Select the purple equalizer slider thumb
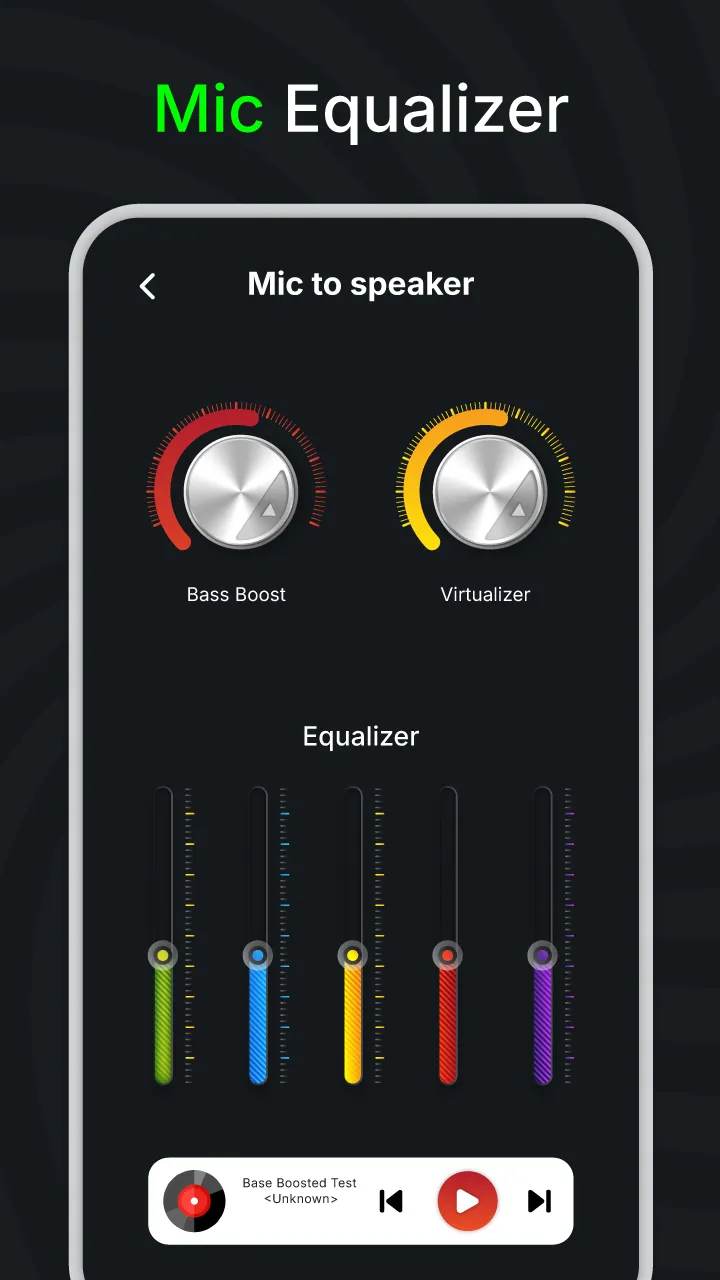This screenshot has width=720, height=1280. (542, 955)
